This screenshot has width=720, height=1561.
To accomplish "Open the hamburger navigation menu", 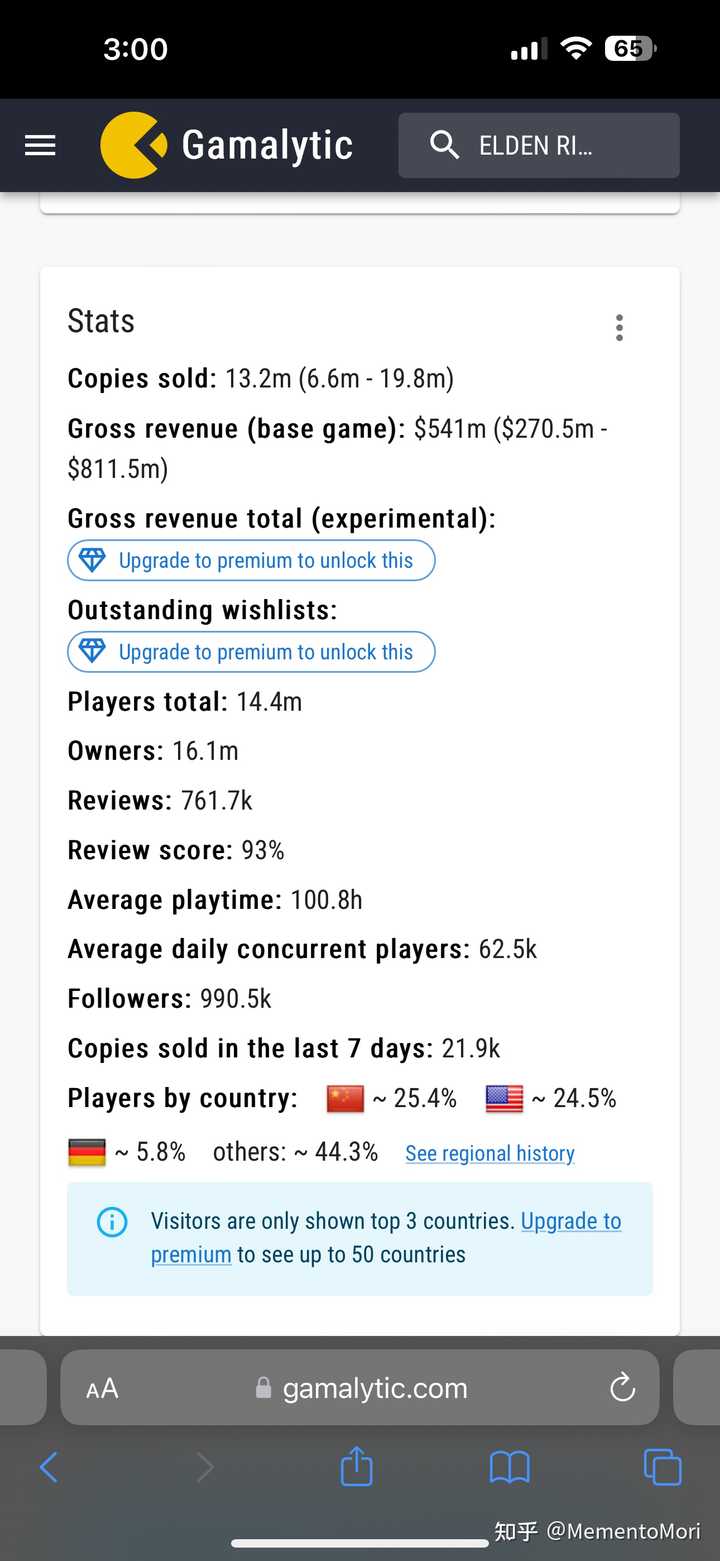I will [x=40, y=146].
